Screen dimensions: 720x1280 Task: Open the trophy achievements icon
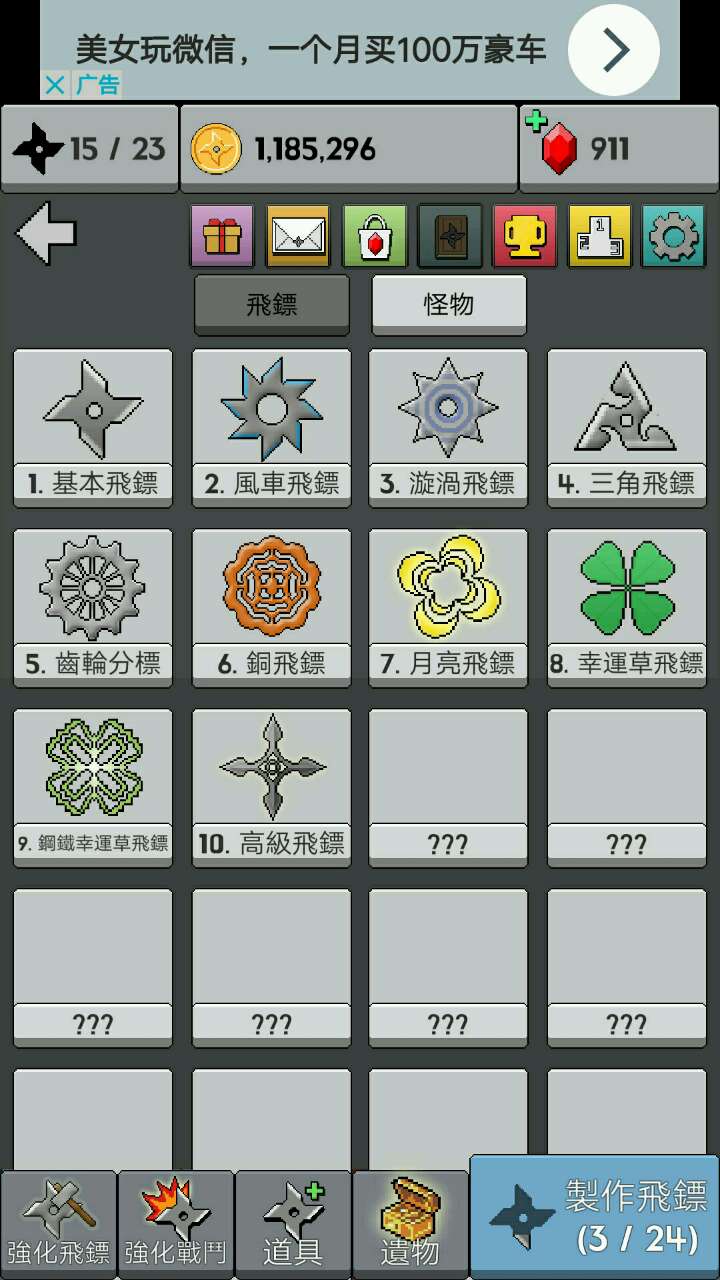pyautogui.click(x=524, y=237)
